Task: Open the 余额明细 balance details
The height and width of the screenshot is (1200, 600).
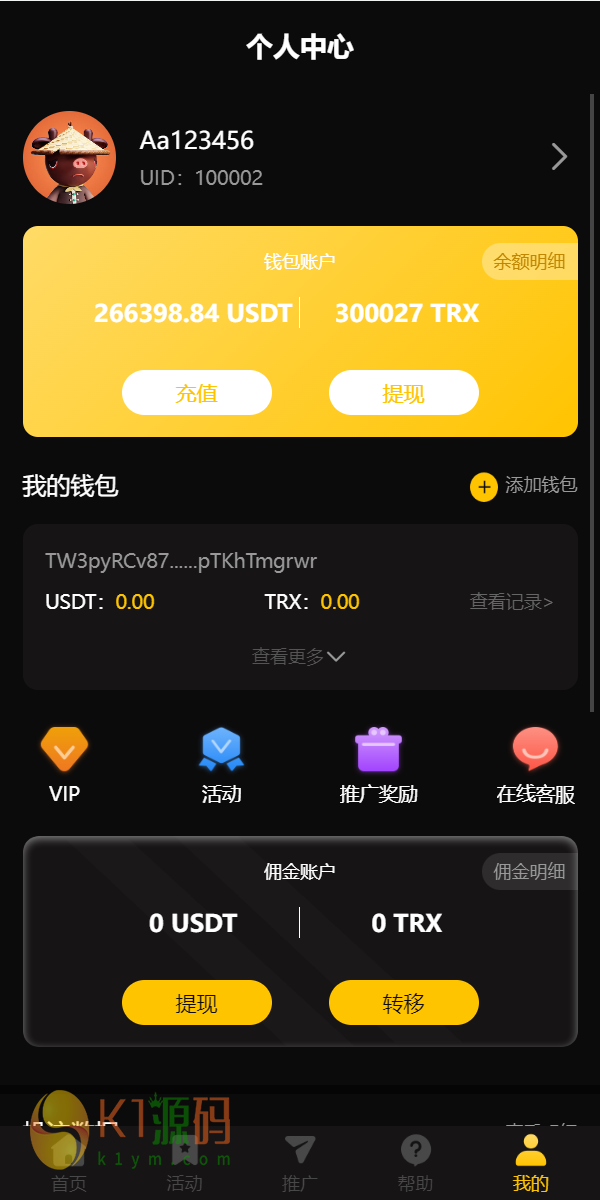Action: tap(529, 262)
